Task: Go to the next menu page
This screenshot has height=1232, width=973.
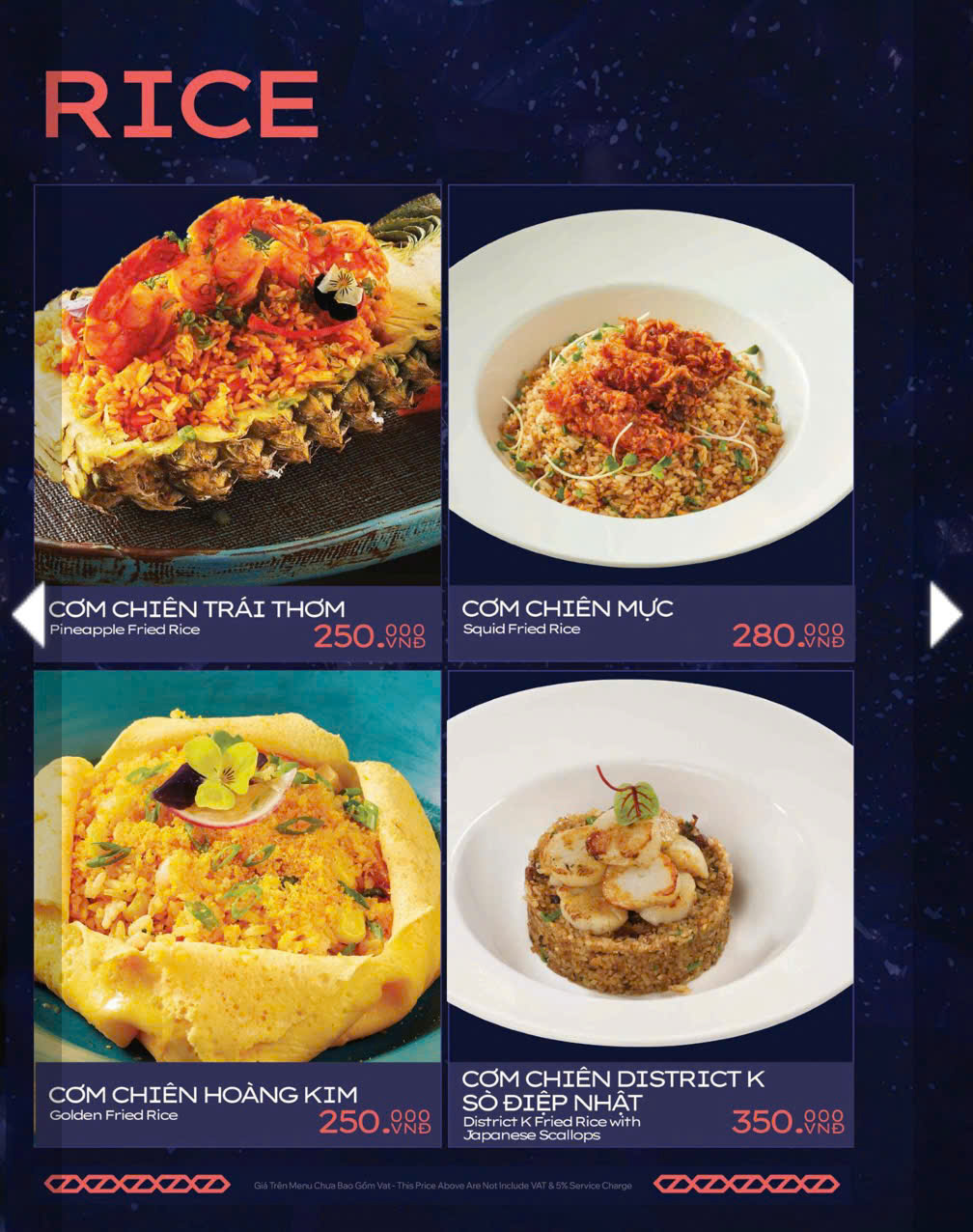Action: coord(945,614)
